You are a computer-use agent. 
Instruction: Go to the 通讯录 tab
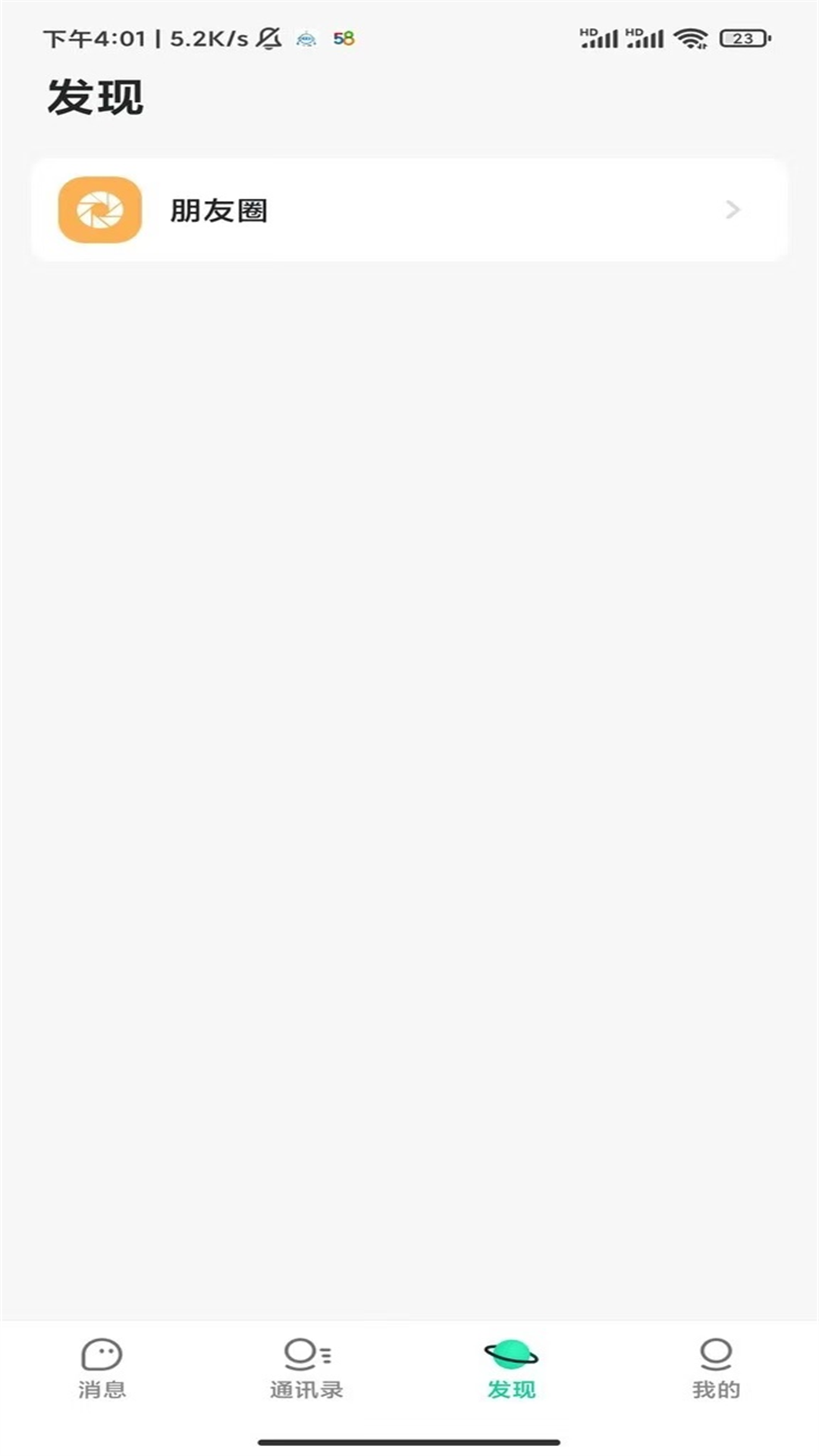tap(306, 1370)
